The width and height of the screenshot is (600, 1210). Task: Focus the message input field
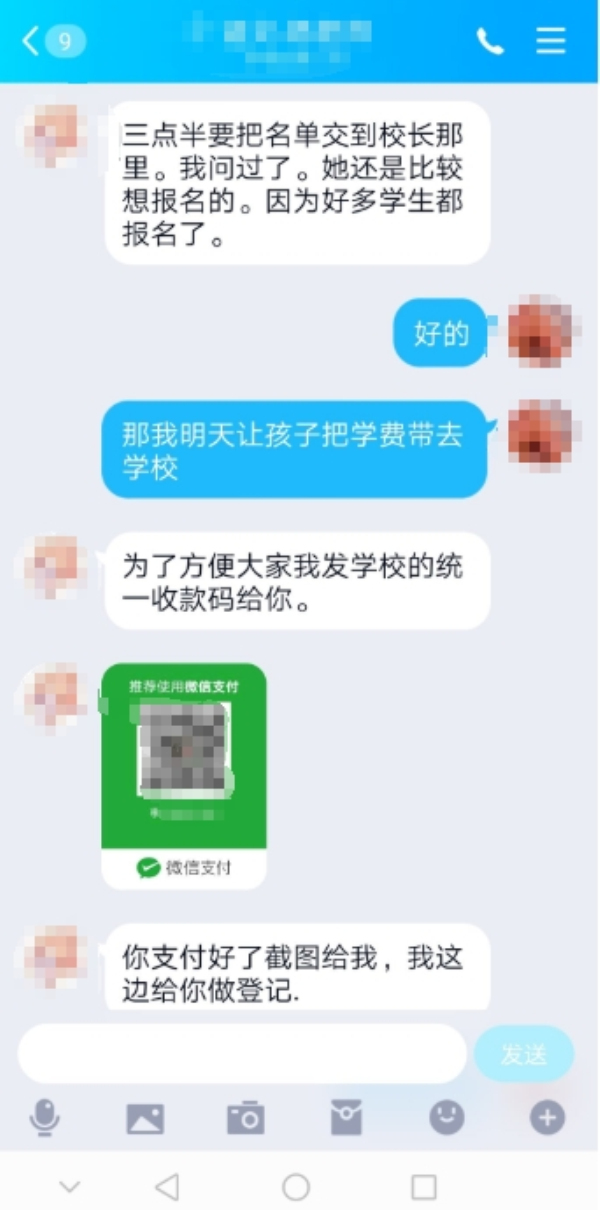click(x=242, y=1053)
